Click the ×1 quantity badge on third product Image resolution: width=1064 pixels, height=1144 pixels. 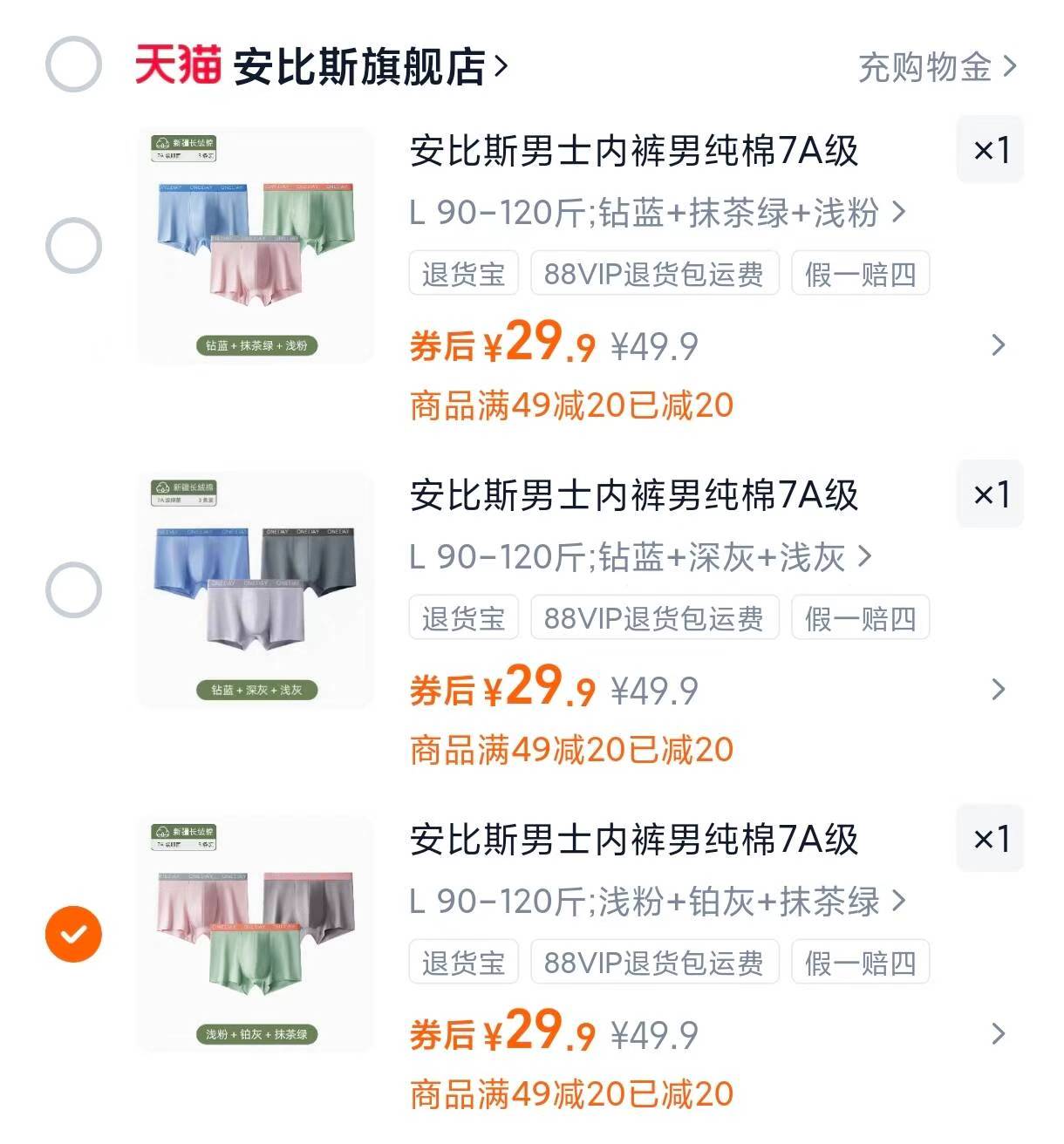click(990, 839)
